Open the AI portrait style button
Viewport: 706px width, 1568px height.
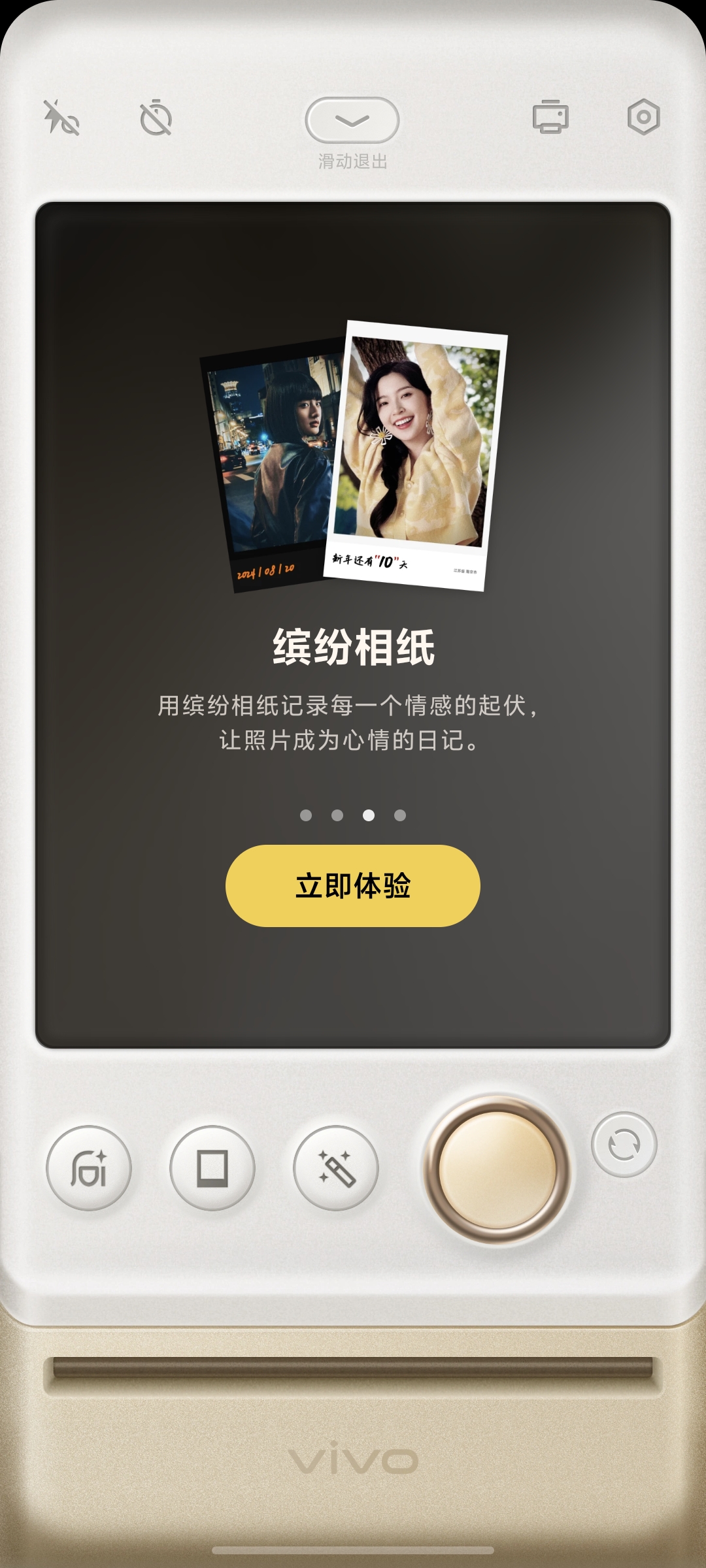[x=89, y=1168]
